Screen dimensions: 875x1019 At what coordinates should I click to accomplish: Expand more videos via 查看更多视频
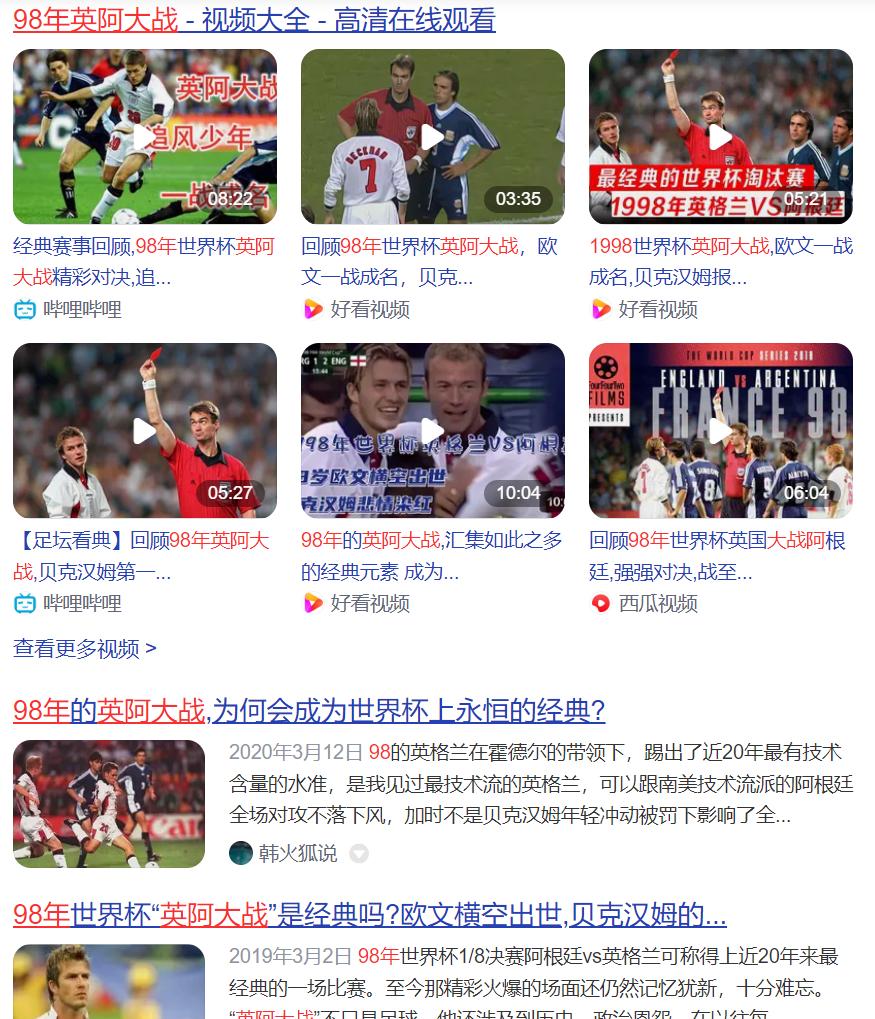tap(68, 649)
